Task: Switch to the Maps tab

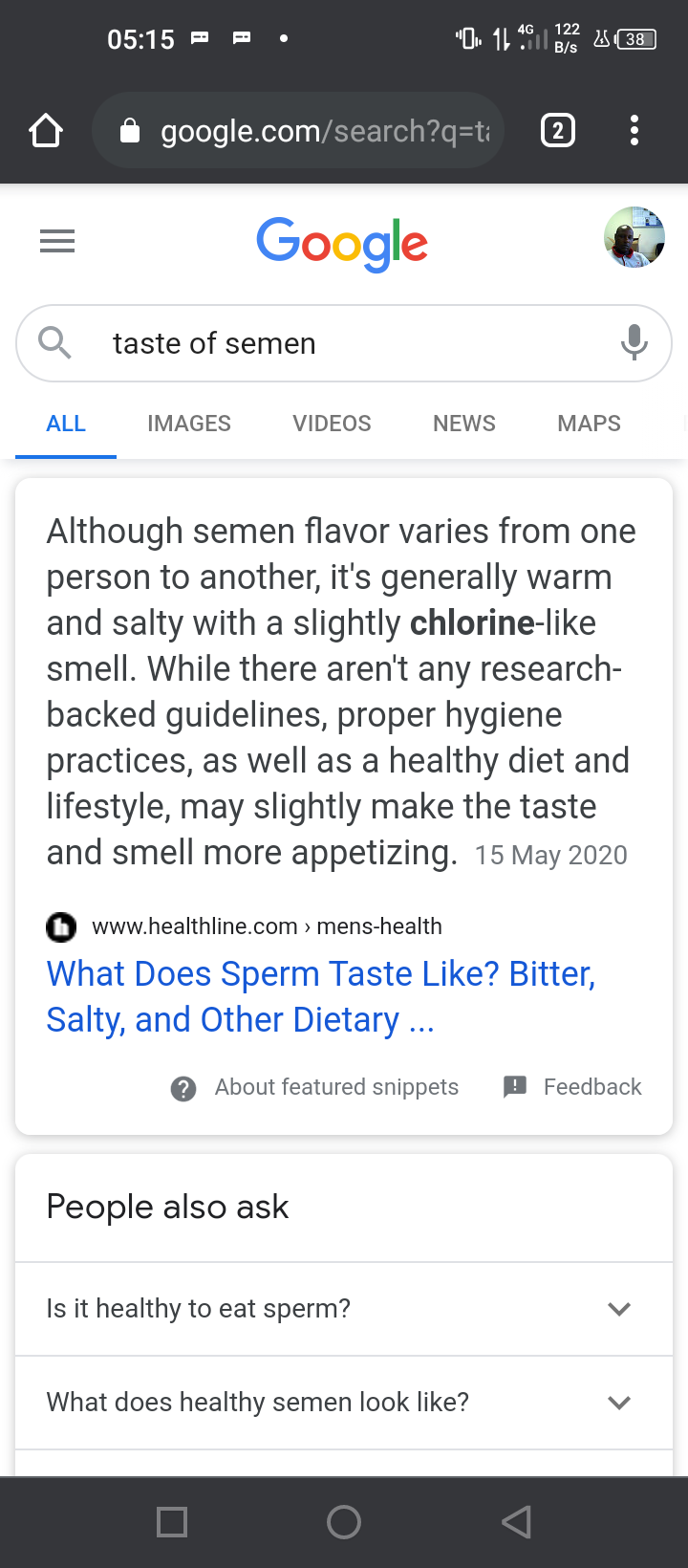Action: [x=589, y=424]
